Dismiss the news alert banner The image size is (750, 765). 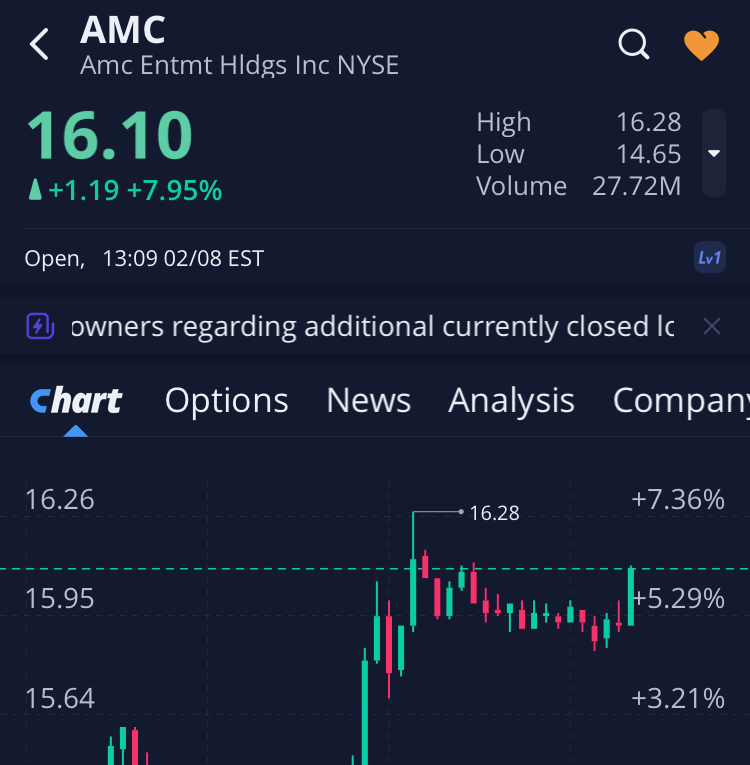click(711, 326)
